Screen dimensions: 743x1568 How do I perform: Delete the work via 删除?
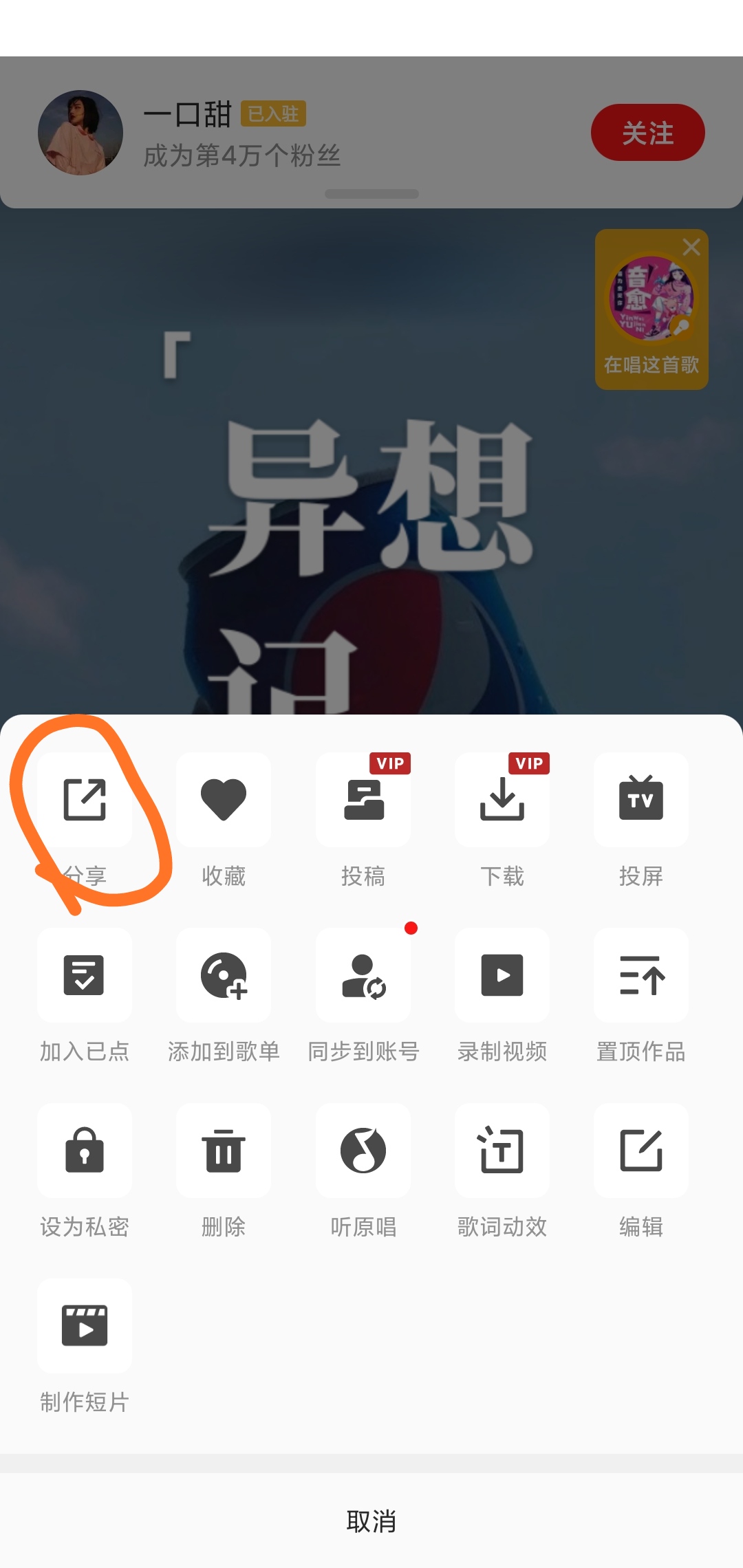click(224, 1151)
